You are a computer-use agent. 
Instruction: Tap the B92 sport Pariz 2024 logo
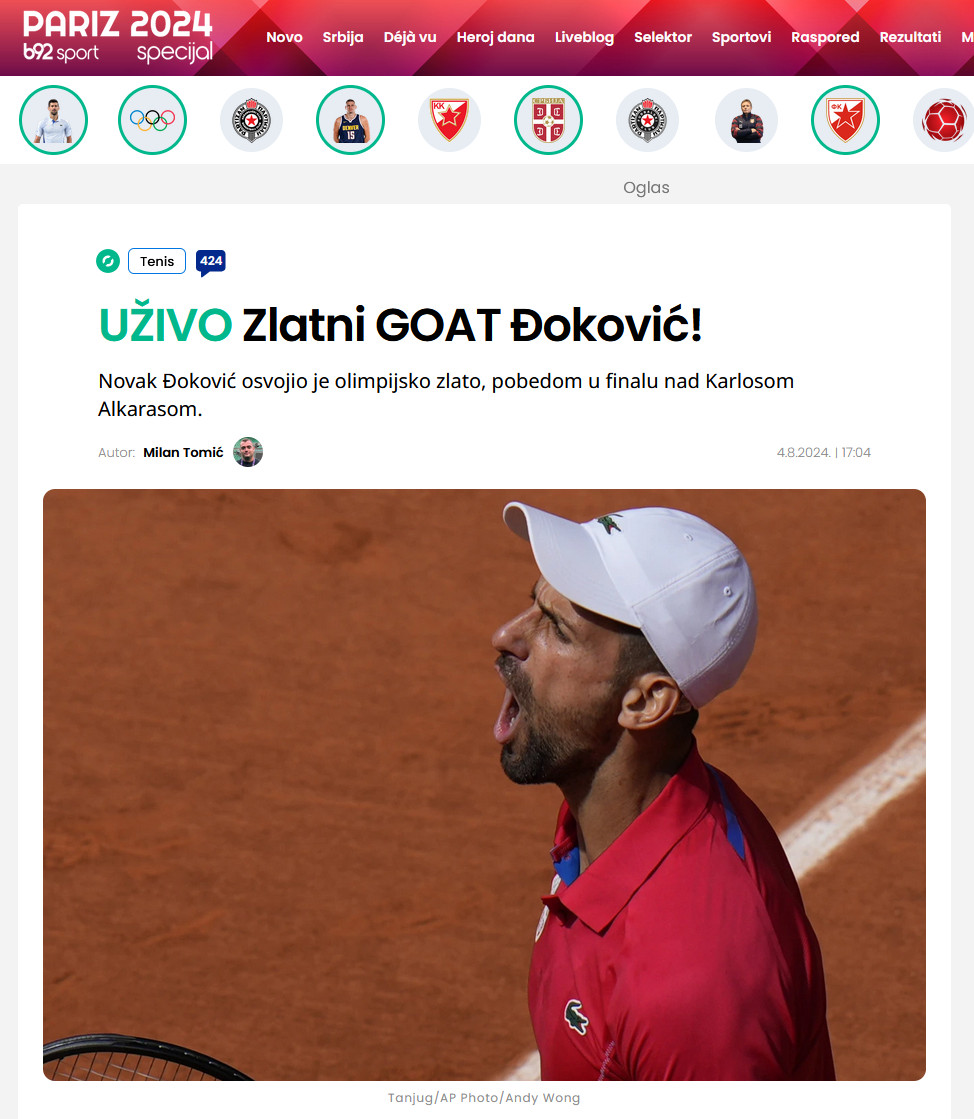pos(118,37)
